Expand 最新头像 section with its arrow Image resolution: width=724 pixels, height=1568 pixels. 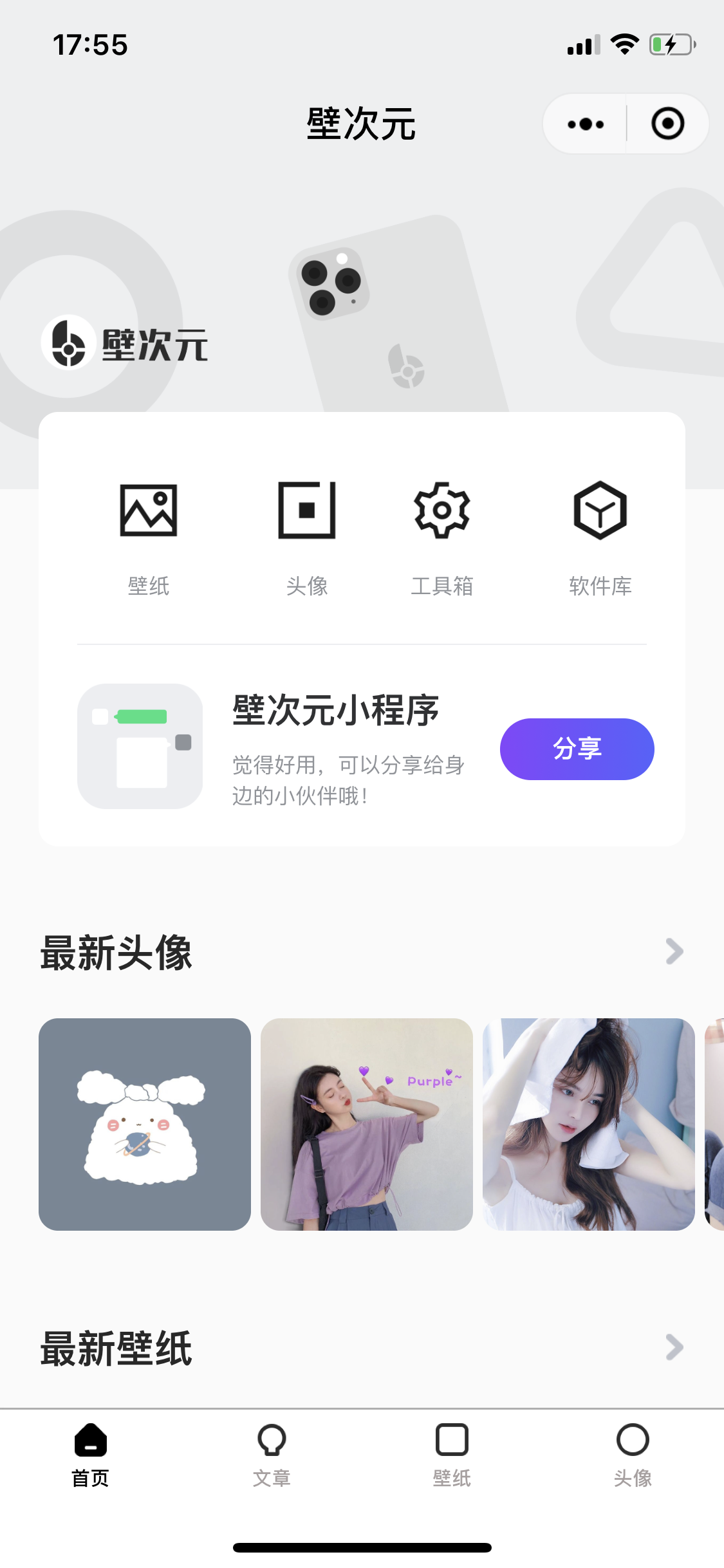point(674,951)
